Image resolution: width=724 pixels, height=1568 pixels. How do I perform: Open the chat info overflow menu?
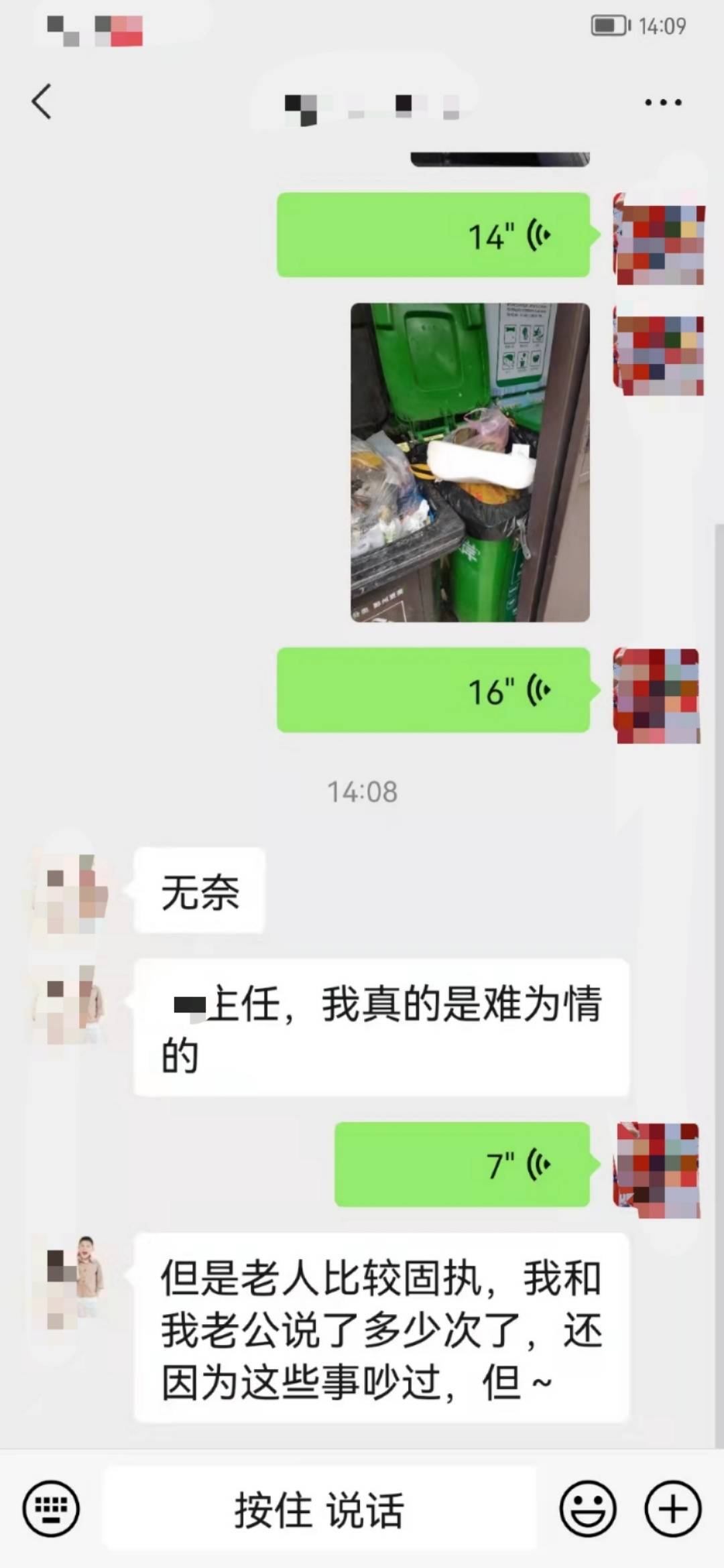point(662,103)
